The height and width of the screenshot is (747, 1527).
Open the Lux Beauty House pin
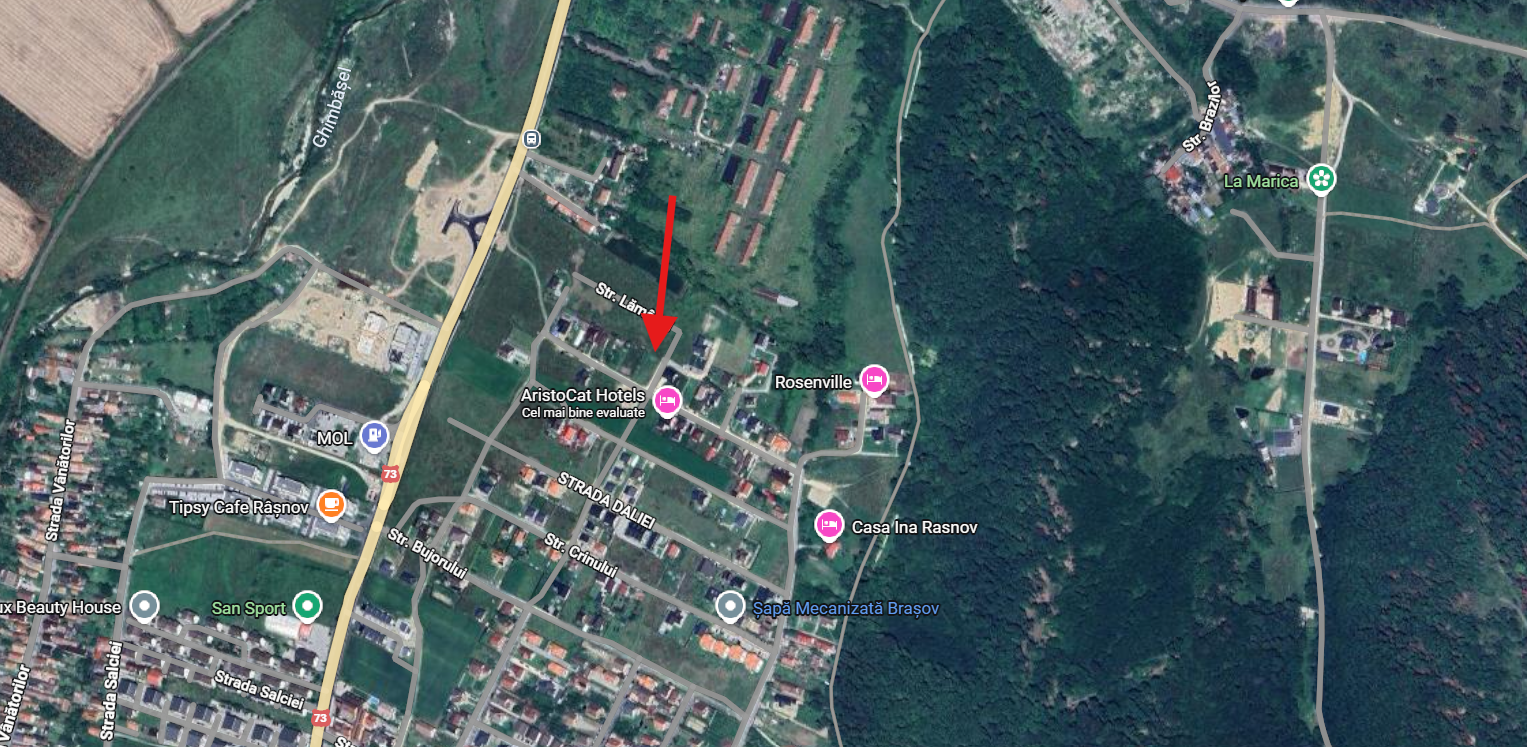(x=146, y=606)
